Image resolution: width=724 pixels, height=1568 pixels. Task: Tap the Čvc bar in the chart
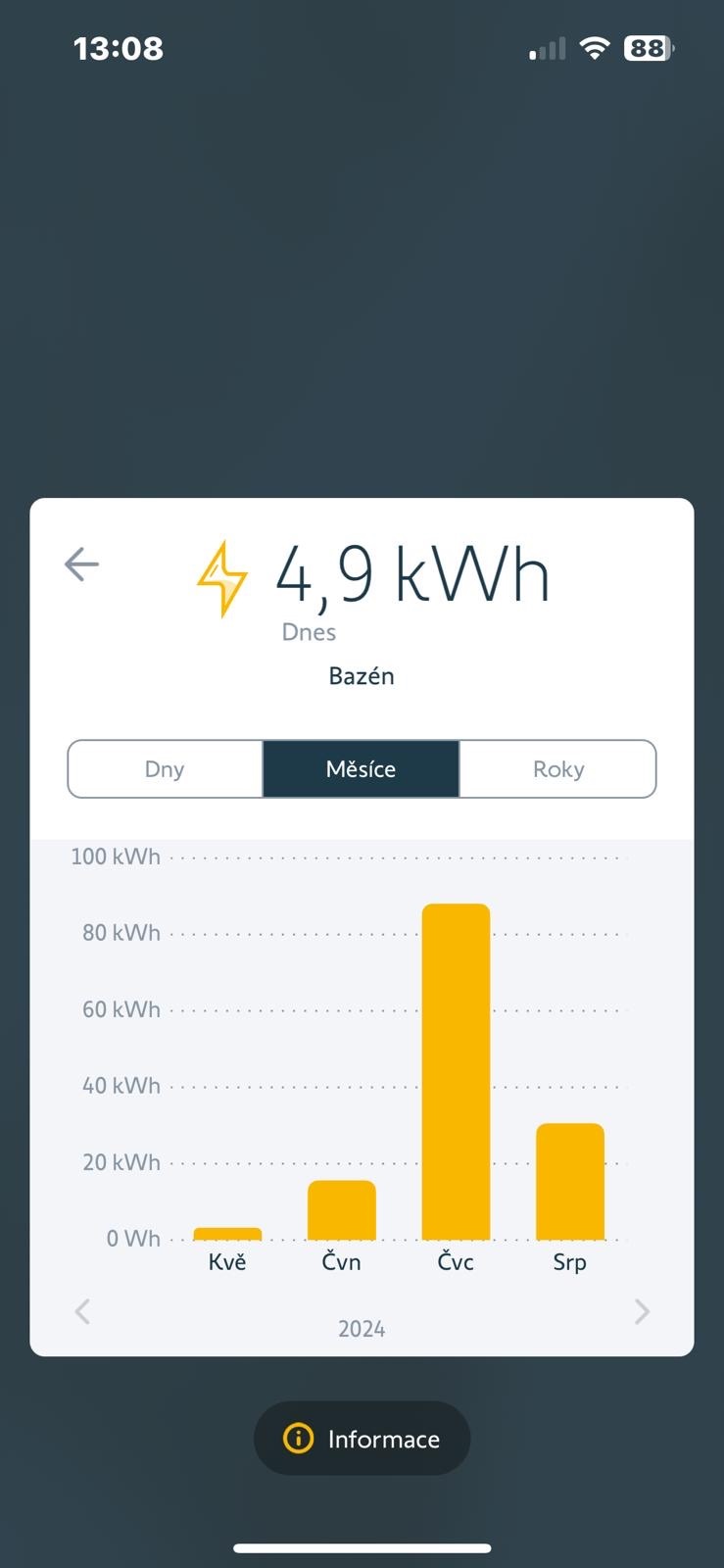(456, 1072)
